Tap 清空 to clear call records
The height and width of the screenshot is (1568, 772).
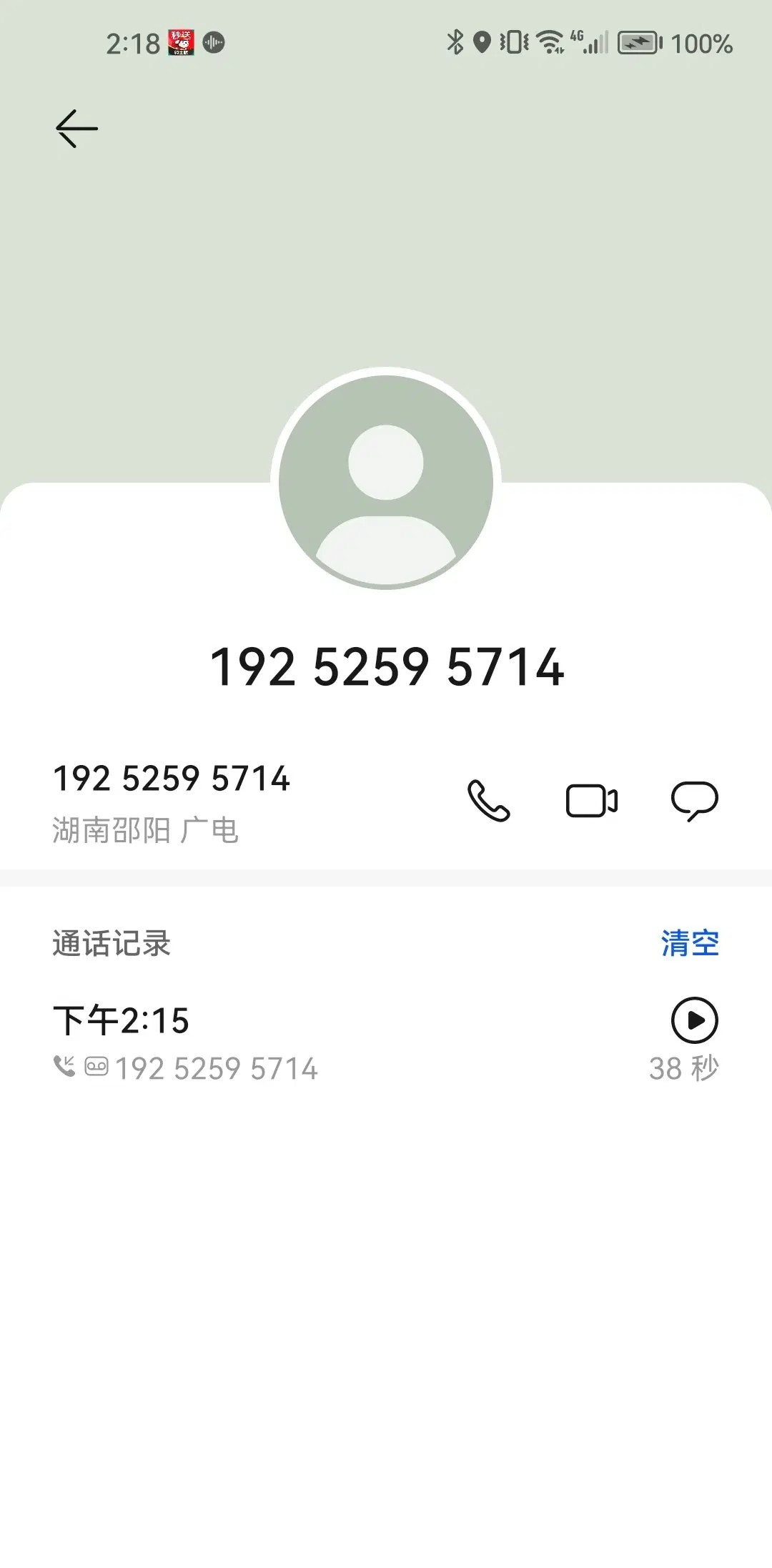pos(689,943)
